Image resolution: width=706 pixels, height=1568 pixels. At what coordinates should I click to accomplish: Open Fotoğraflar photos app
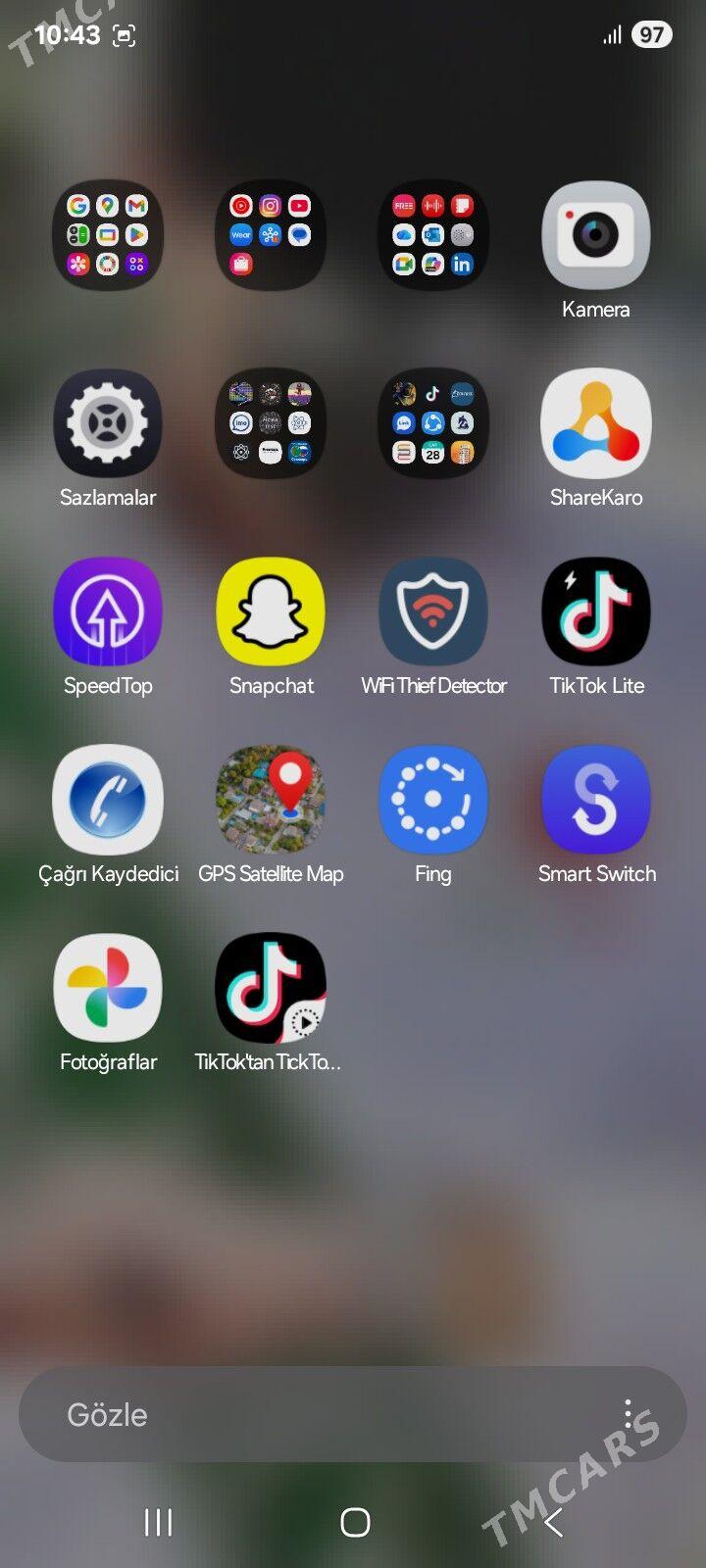[108, 988]
